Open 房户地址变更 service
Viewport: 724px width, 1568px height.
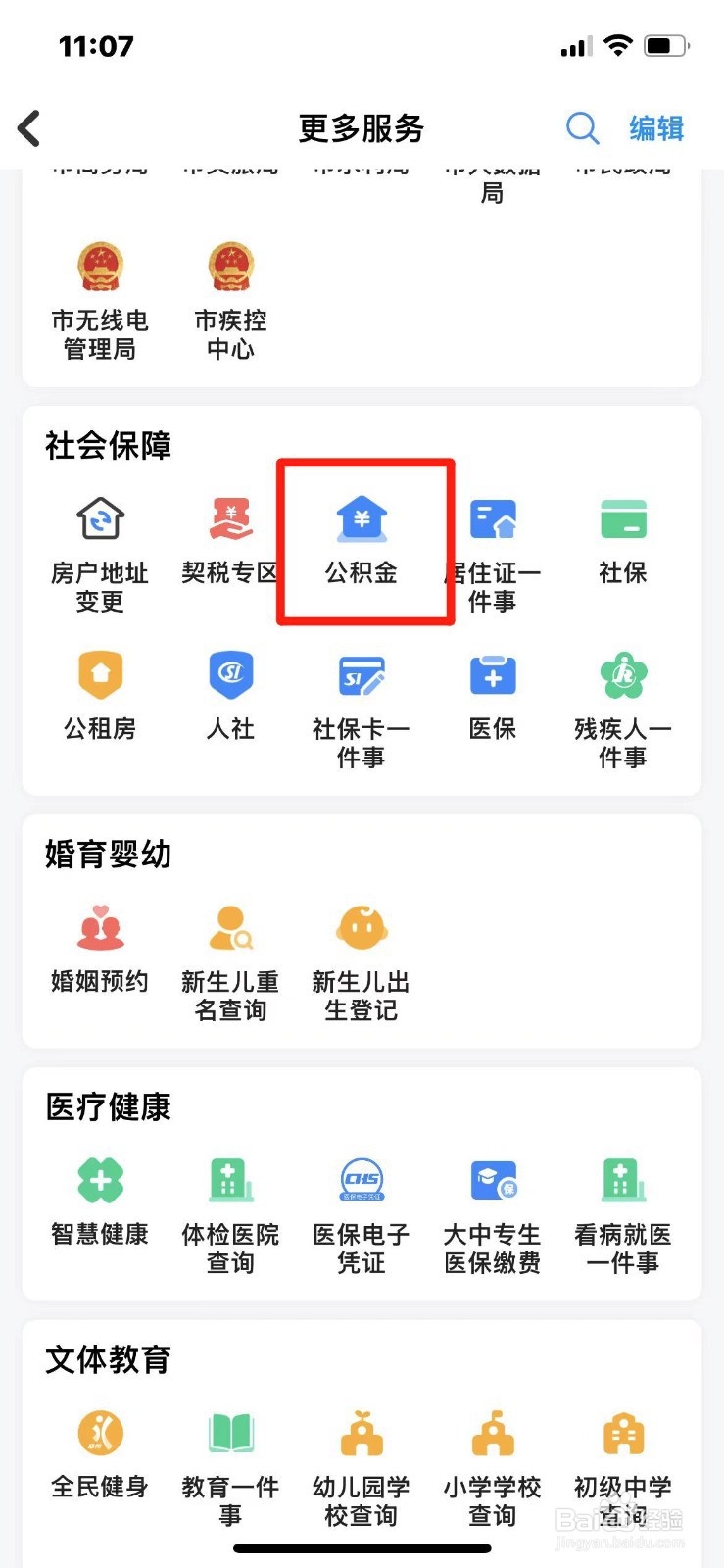pyautogui.click(x=100, y=555)
